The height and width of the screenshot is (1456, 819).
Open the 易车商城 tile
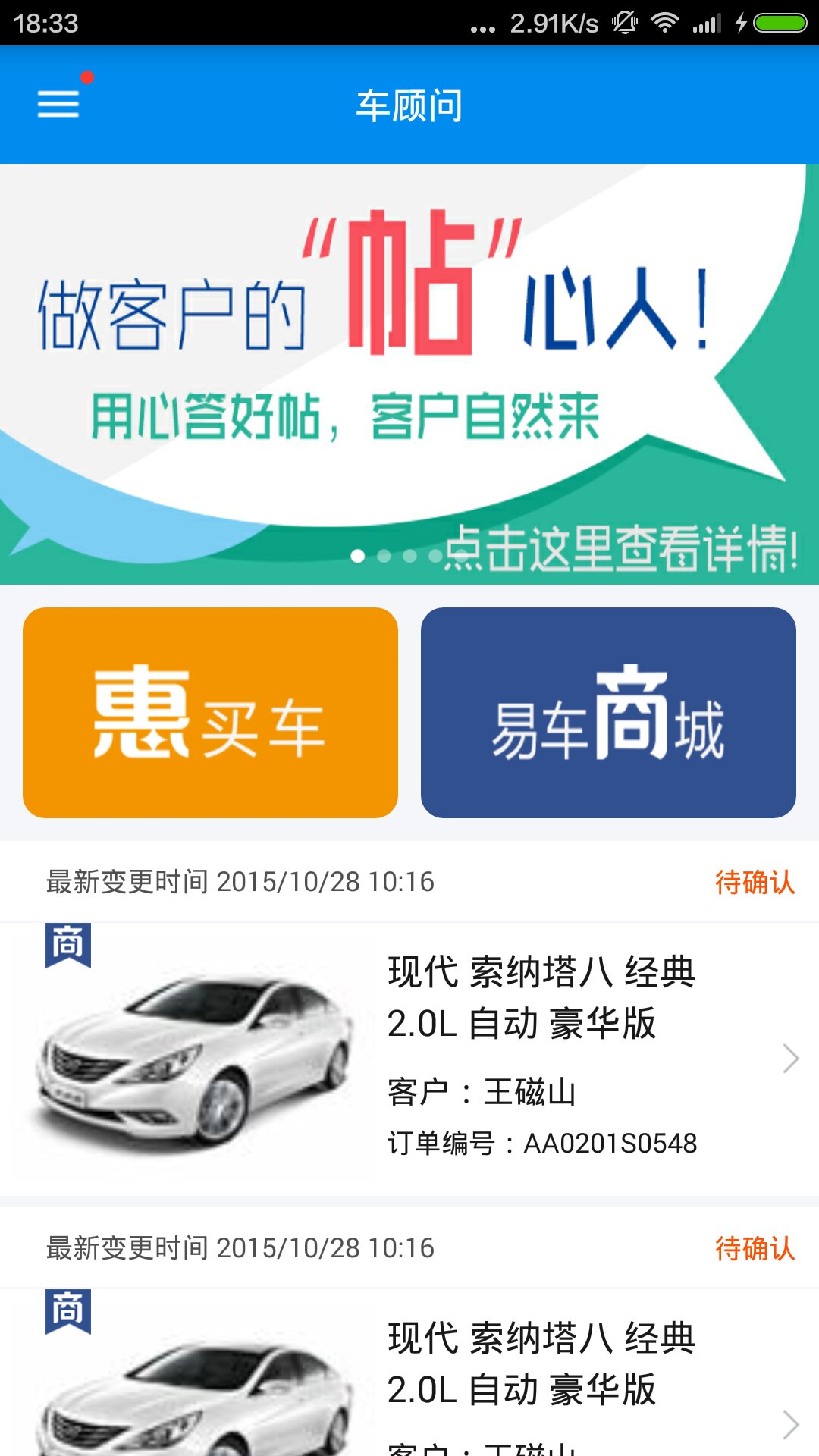click(x=608, y=713)
